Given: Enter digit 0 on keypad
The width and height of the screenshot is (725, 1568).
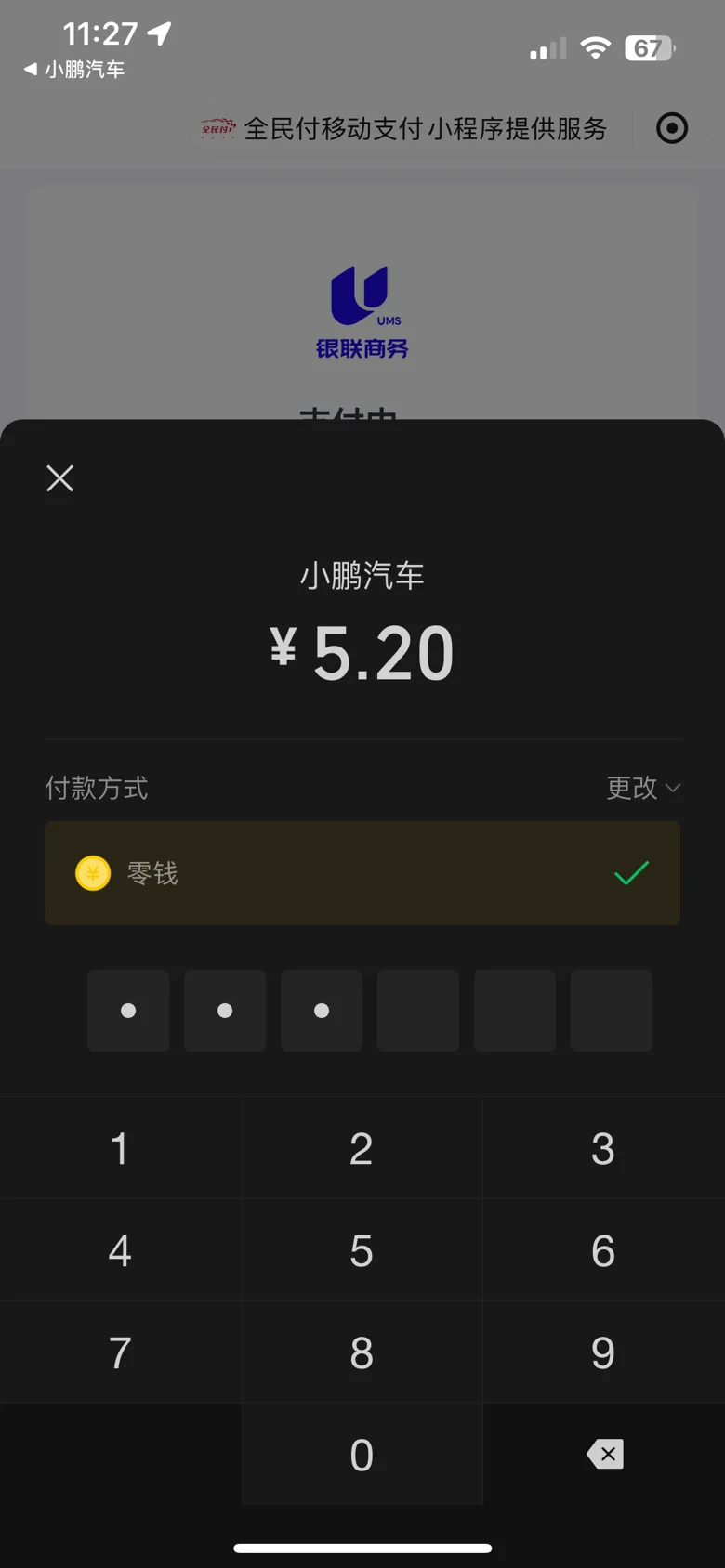Looking at the screenshot, I should (362, 1455).
